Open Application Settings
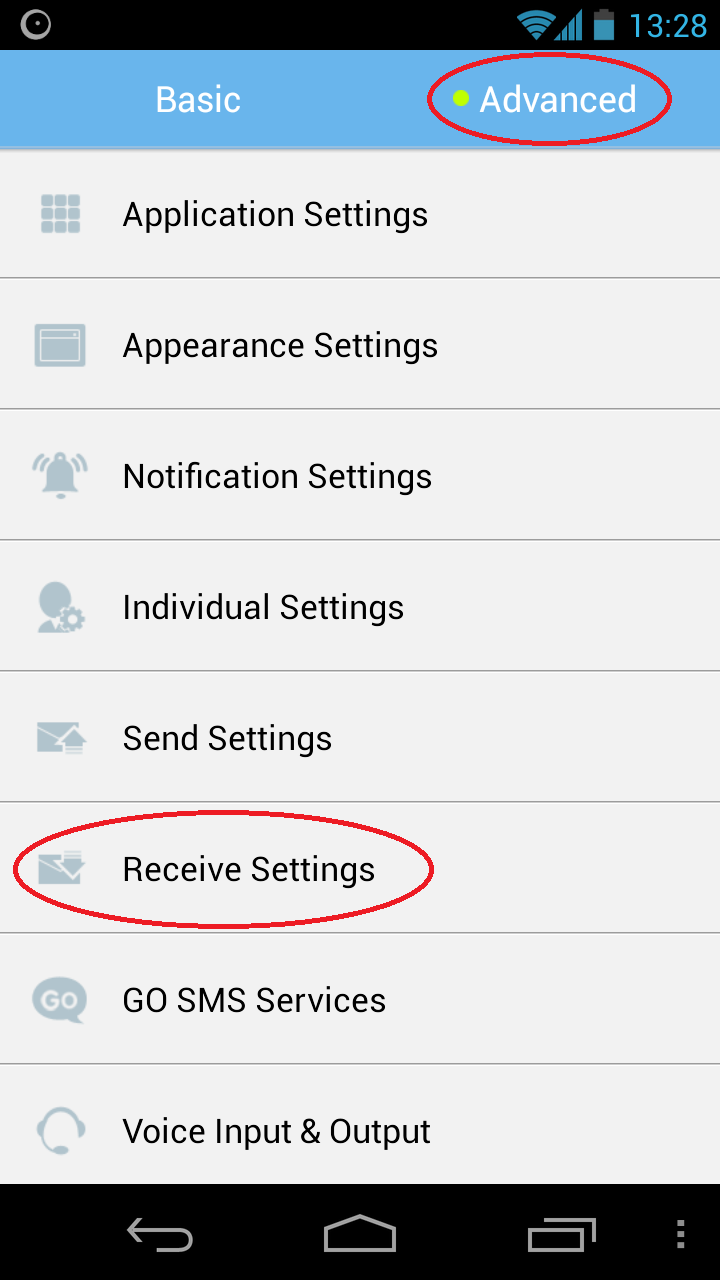This screenshot has height=1280, width=720. tap(360, 214)
